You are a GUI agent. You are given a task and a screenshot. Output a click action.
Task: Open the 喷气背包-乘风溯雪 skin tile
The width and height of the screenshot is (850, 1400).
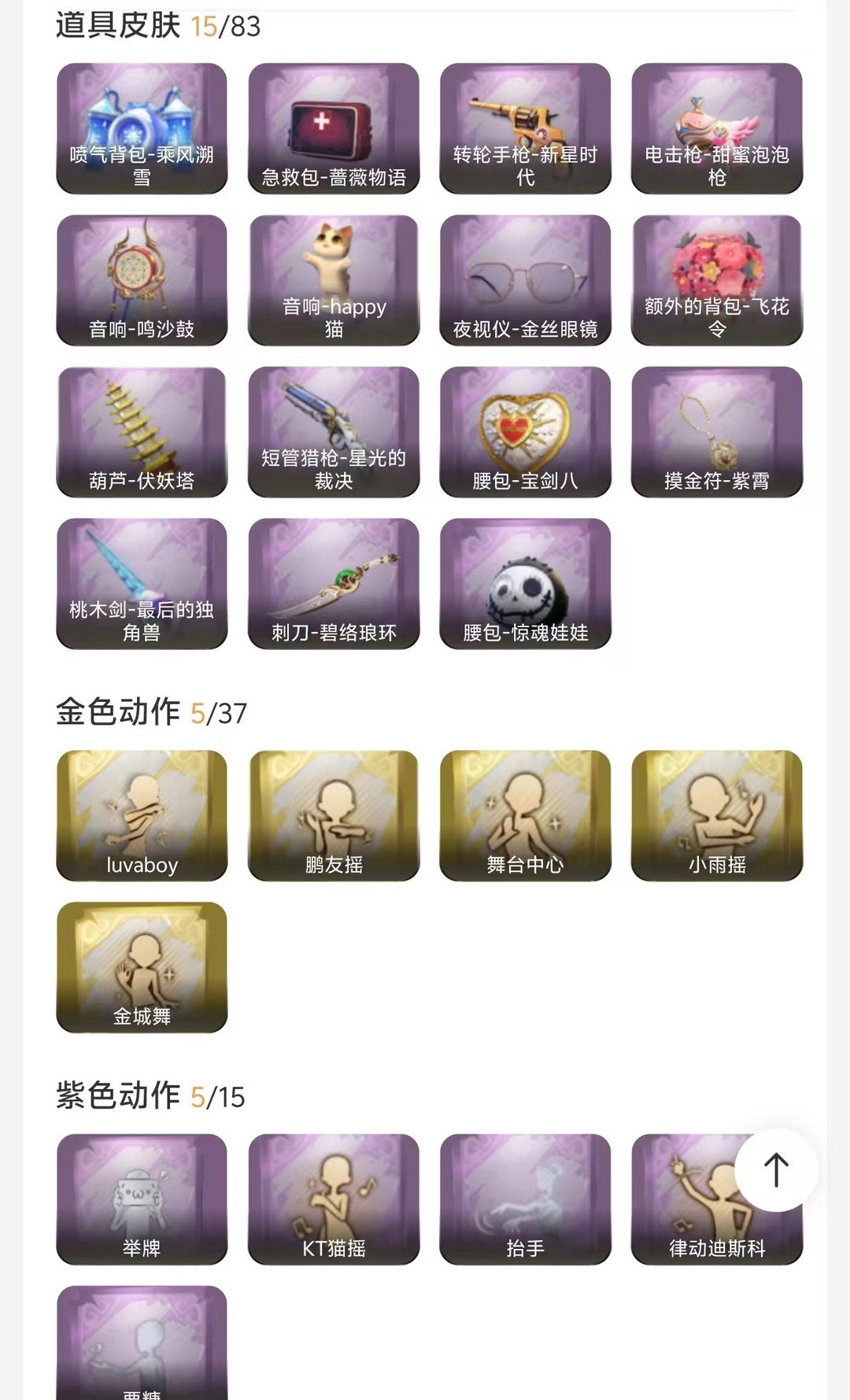click(x=142, y=128)
